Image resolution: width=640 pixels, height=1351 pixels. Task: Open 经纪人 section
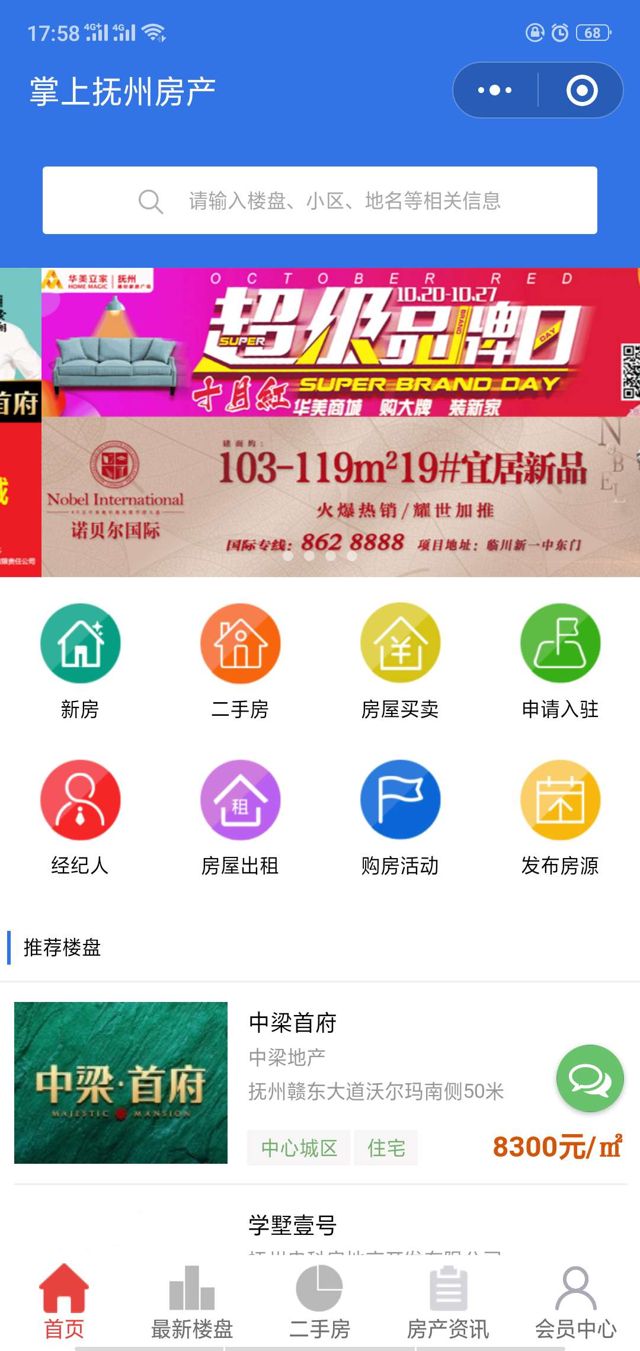tap(80, 800)
